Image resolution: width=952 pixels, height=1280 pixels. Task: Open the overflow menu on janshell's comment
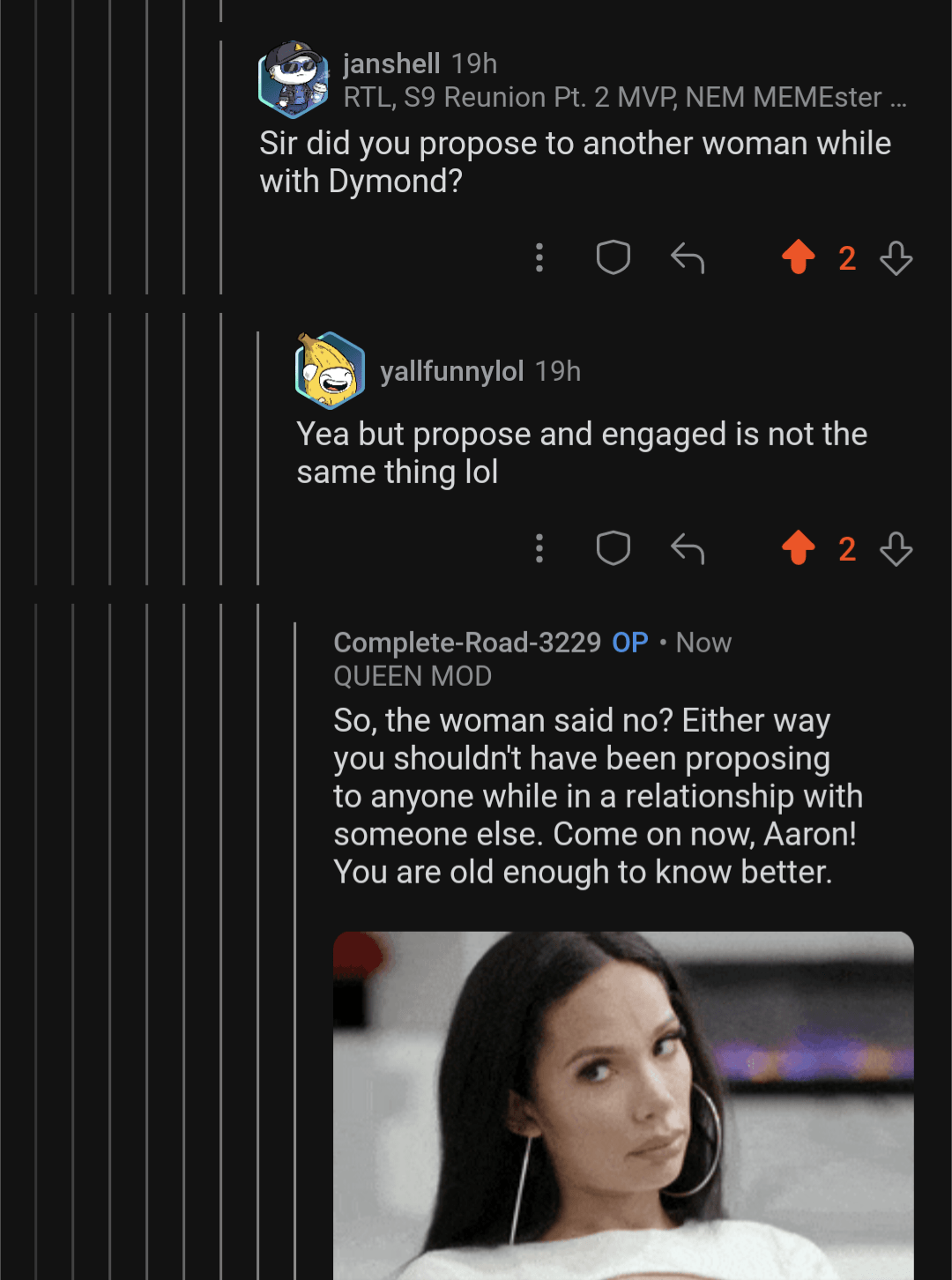pos(539,257)
